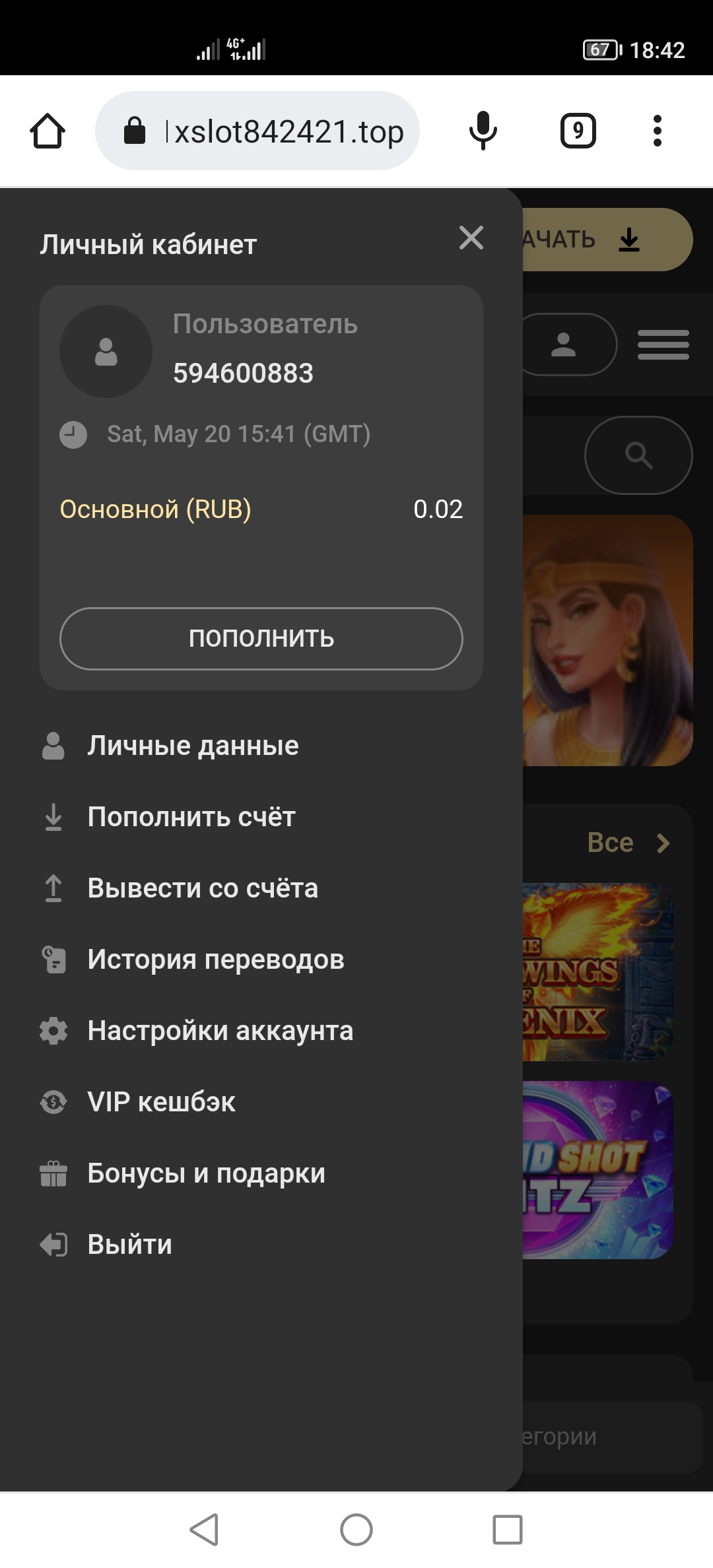Start voice search with the microphone
This screenshot has width=713, height=1568.
pos(483,131)
